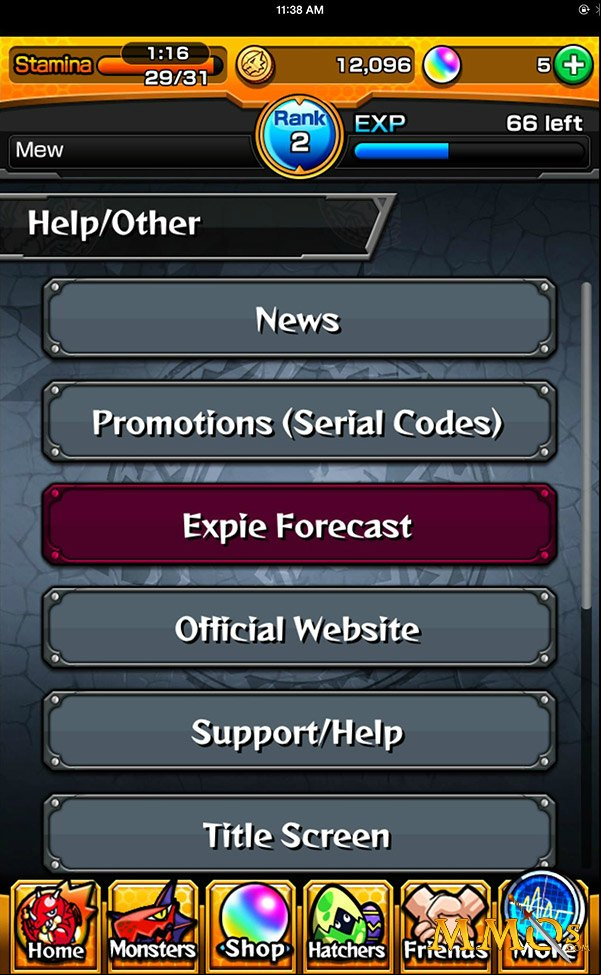The width and height of the screenshot is (601, 975).
Task: Open the Shop tab
Action: pyautogui.click(x=250, y=924)
